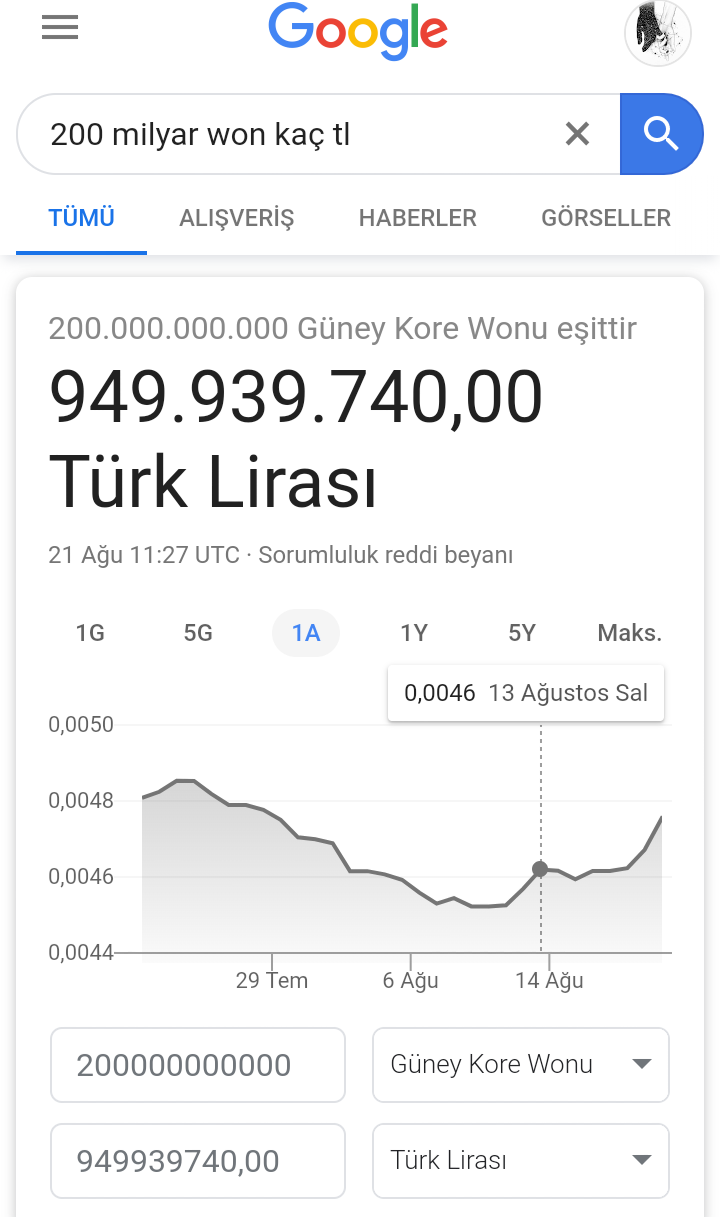Viewport: 720px width, 1217px height.
Task: Select the 1Y chart range
Action: pyautogui.click(x=414, y=633)
